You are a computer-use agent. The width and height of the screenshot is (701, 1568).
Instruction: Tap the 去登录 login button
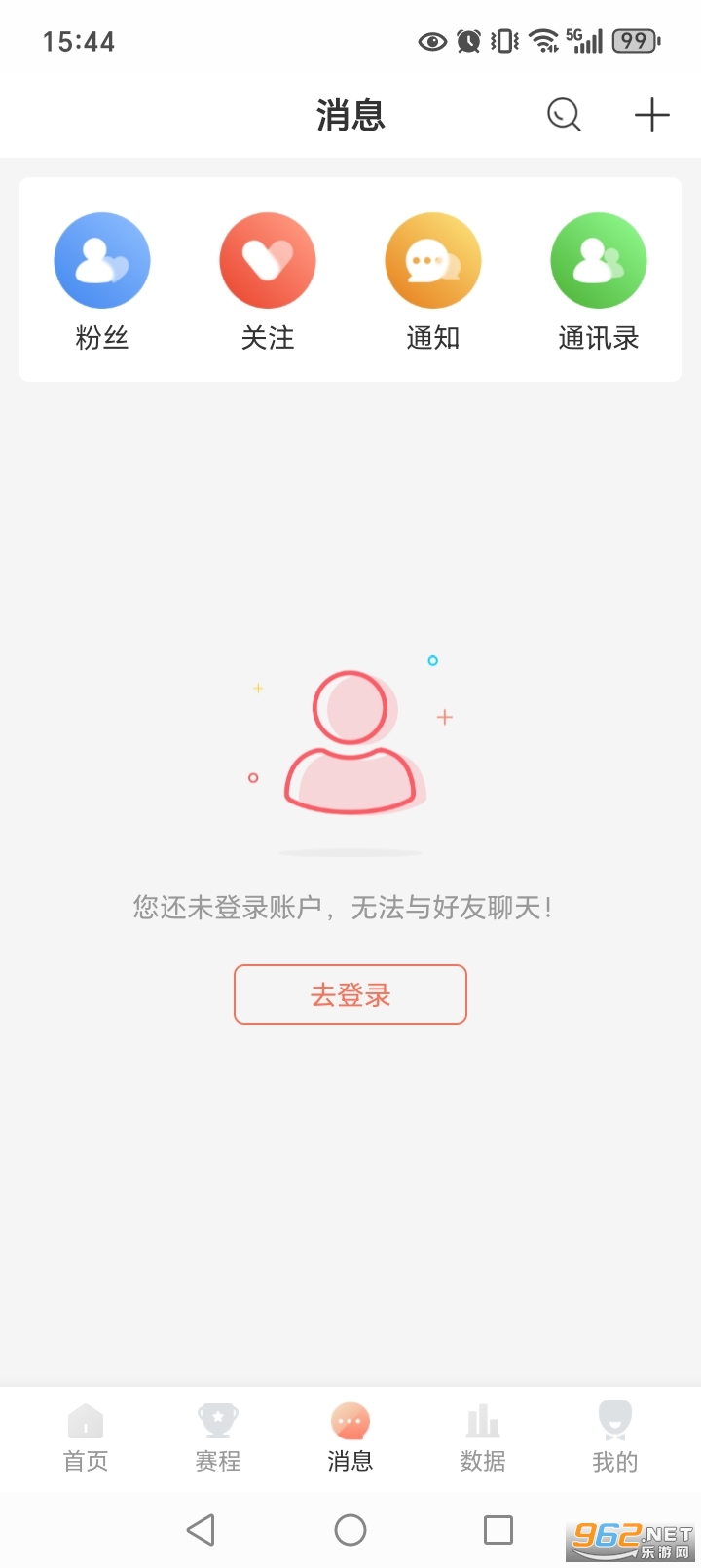tap(350, 994)
